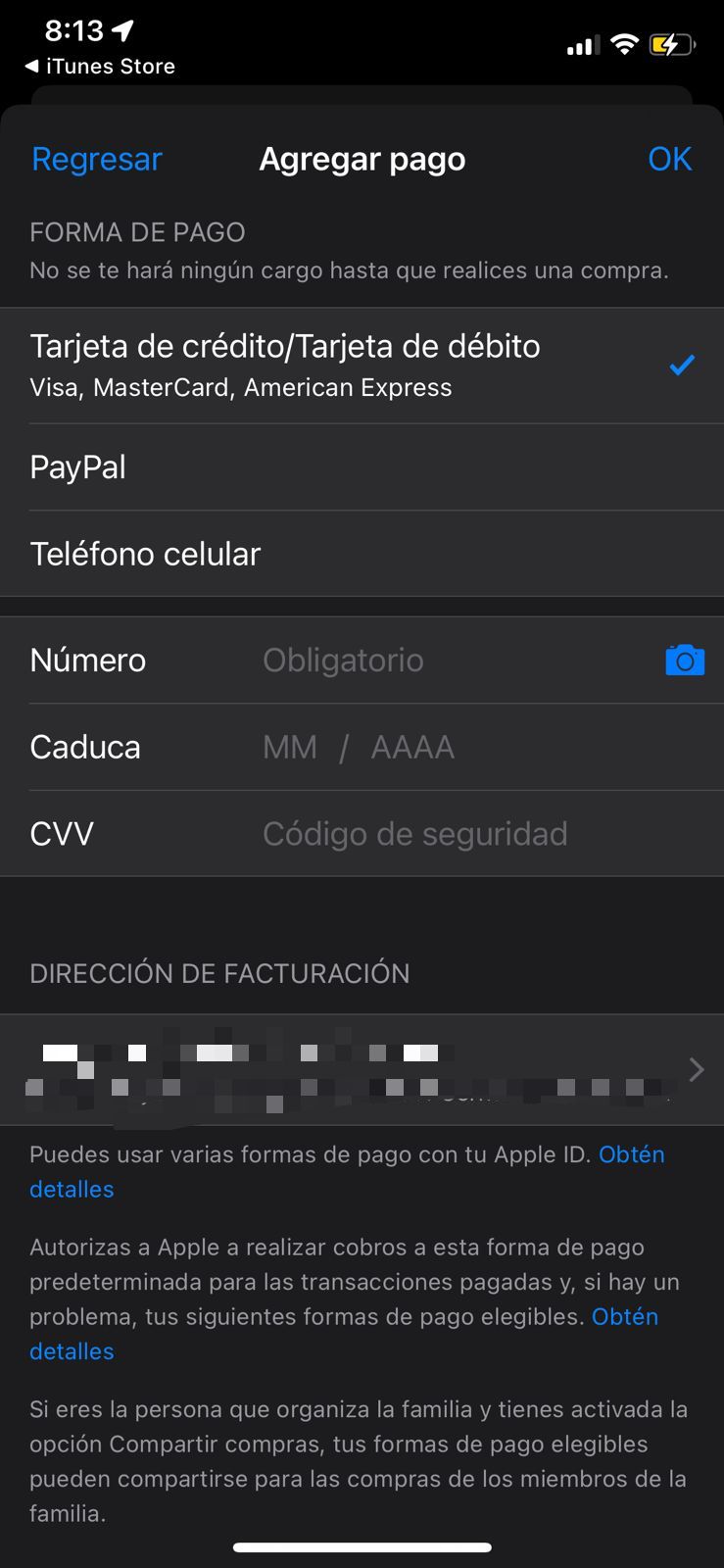Image resolution: width=724 pixels, height=1568 pixels.
Task: Open Obtén detalles about authorizing Apple charges
Action: tap(624, 1316)
